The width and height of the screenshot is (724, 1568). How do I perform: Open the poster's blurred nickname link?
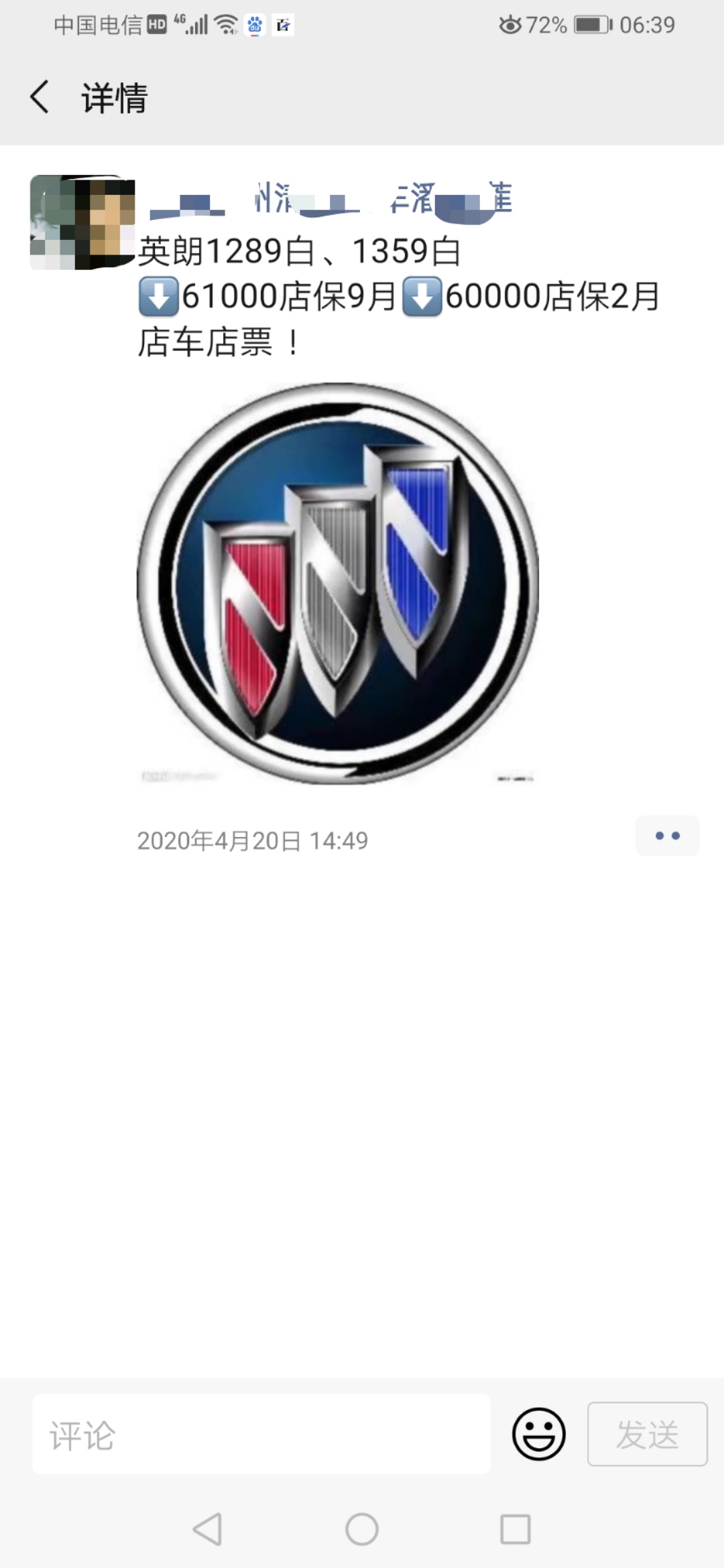[330, 200]
